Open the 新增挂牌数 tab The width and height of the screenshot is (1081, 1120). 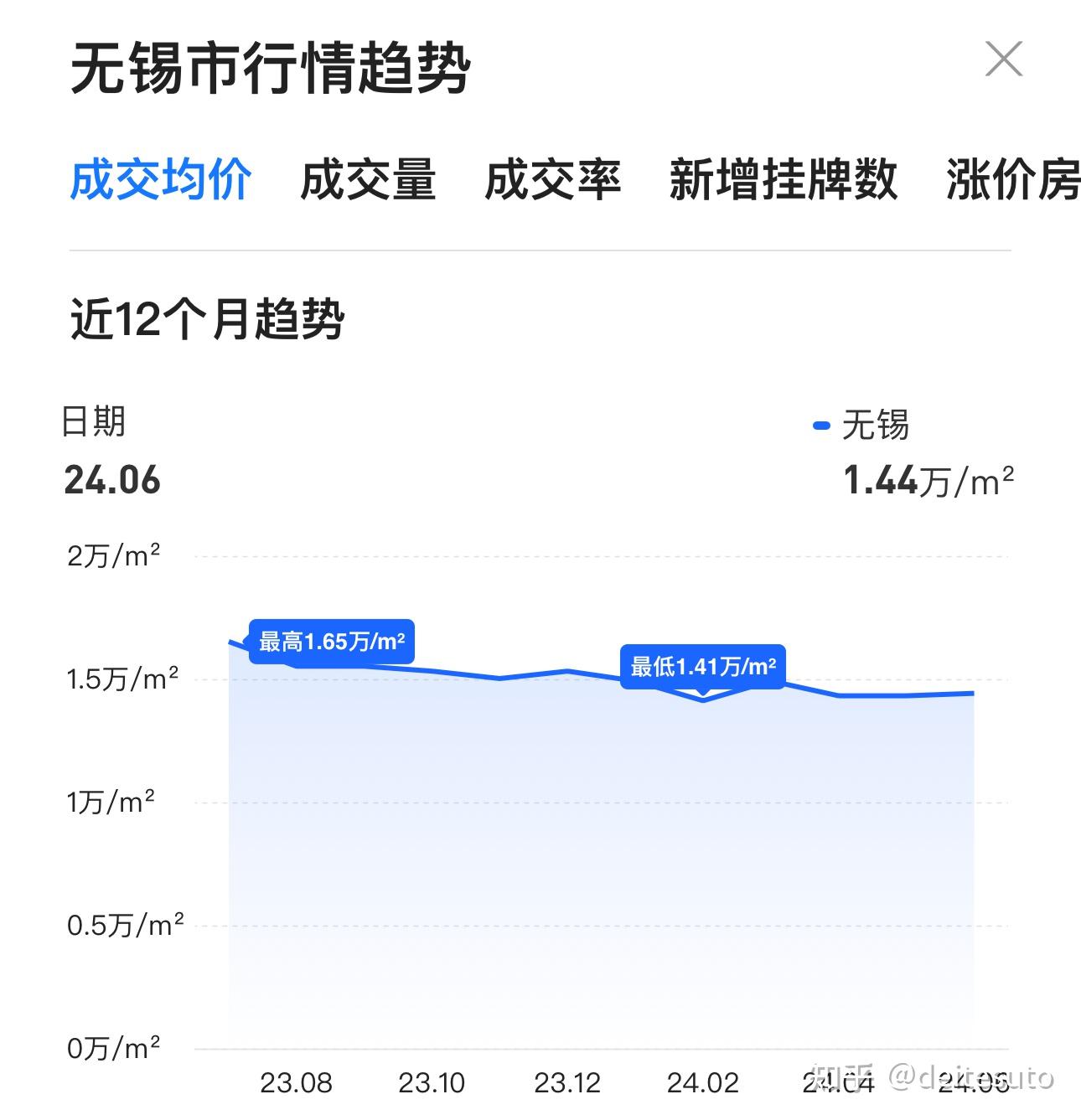click(x=783, y=179)
